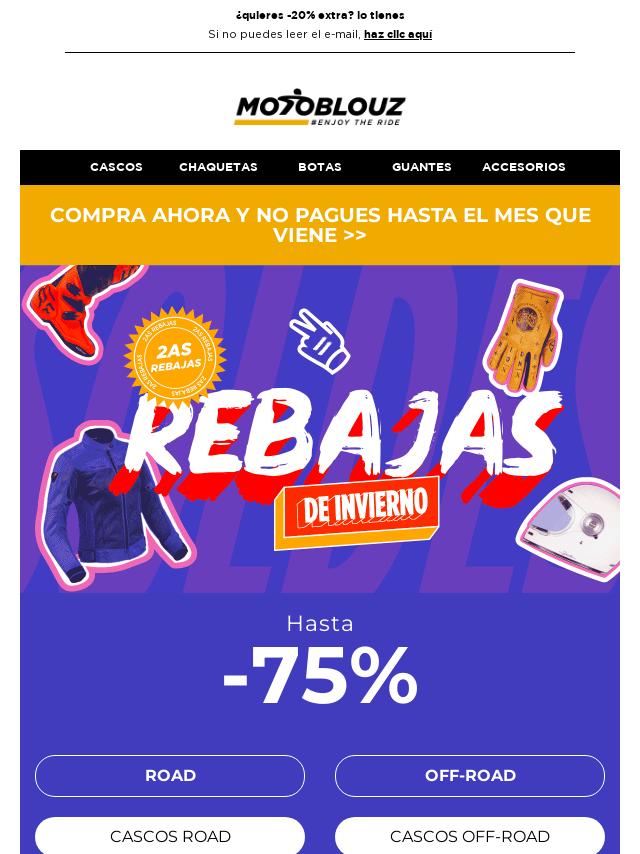Select the ROAD button

click(x=170, y=776)
